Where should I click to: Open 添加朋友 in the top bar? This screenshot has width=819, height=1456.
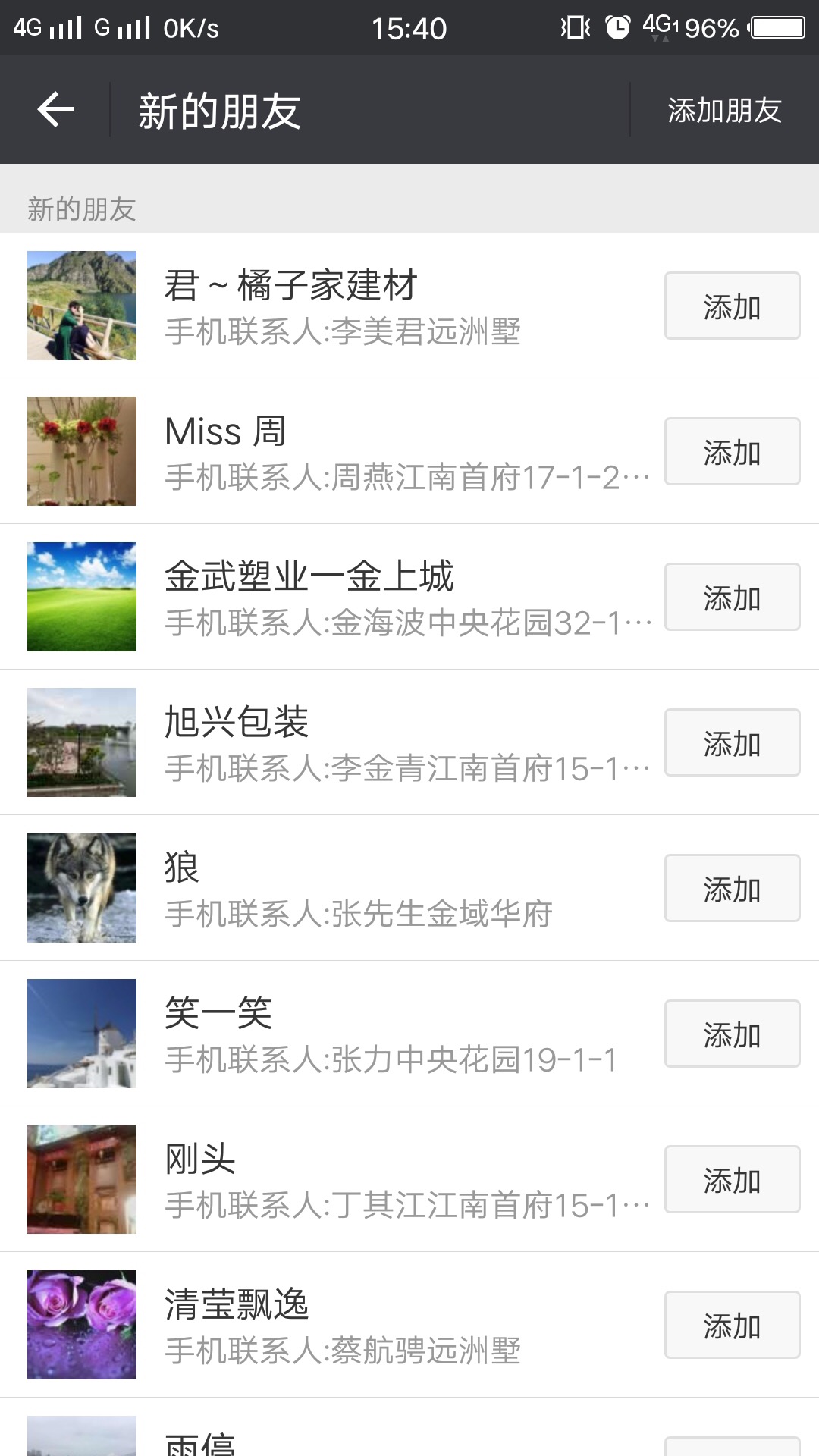(x=724, y=110)
